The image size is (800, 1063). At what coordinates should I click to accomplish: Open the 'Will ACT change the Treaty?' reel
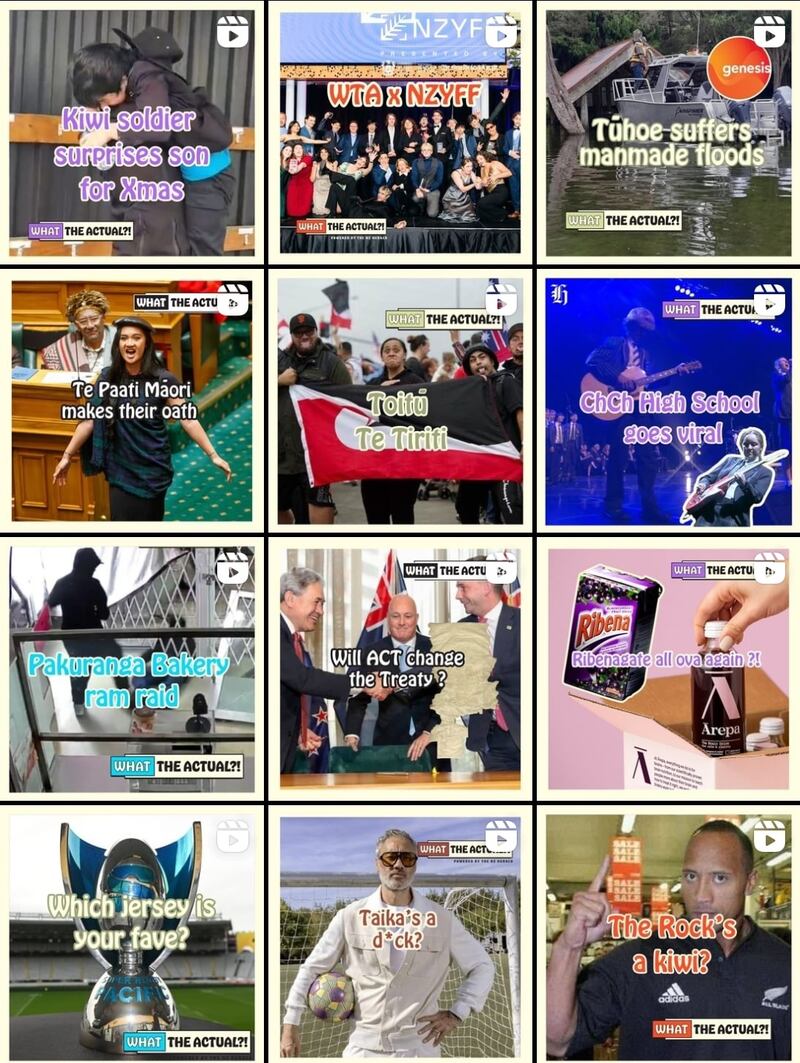point(400,668)
